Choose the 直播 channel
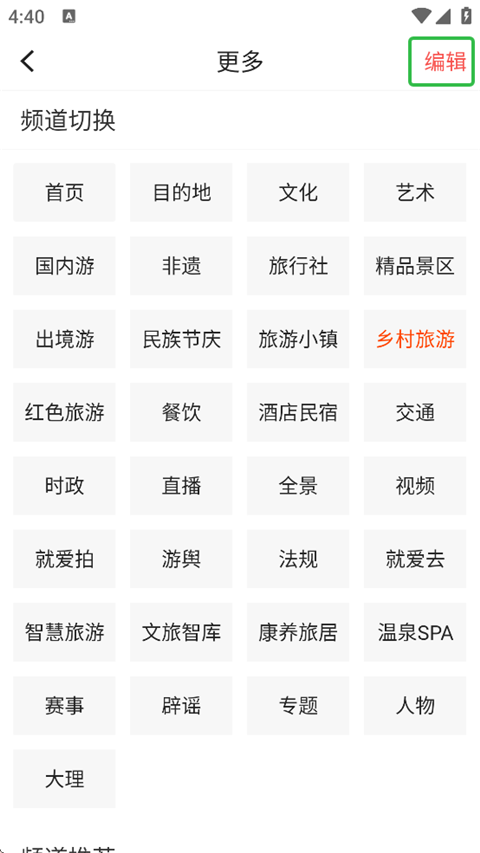Screen dimensions: 480x853 click(x=181, y=486)
